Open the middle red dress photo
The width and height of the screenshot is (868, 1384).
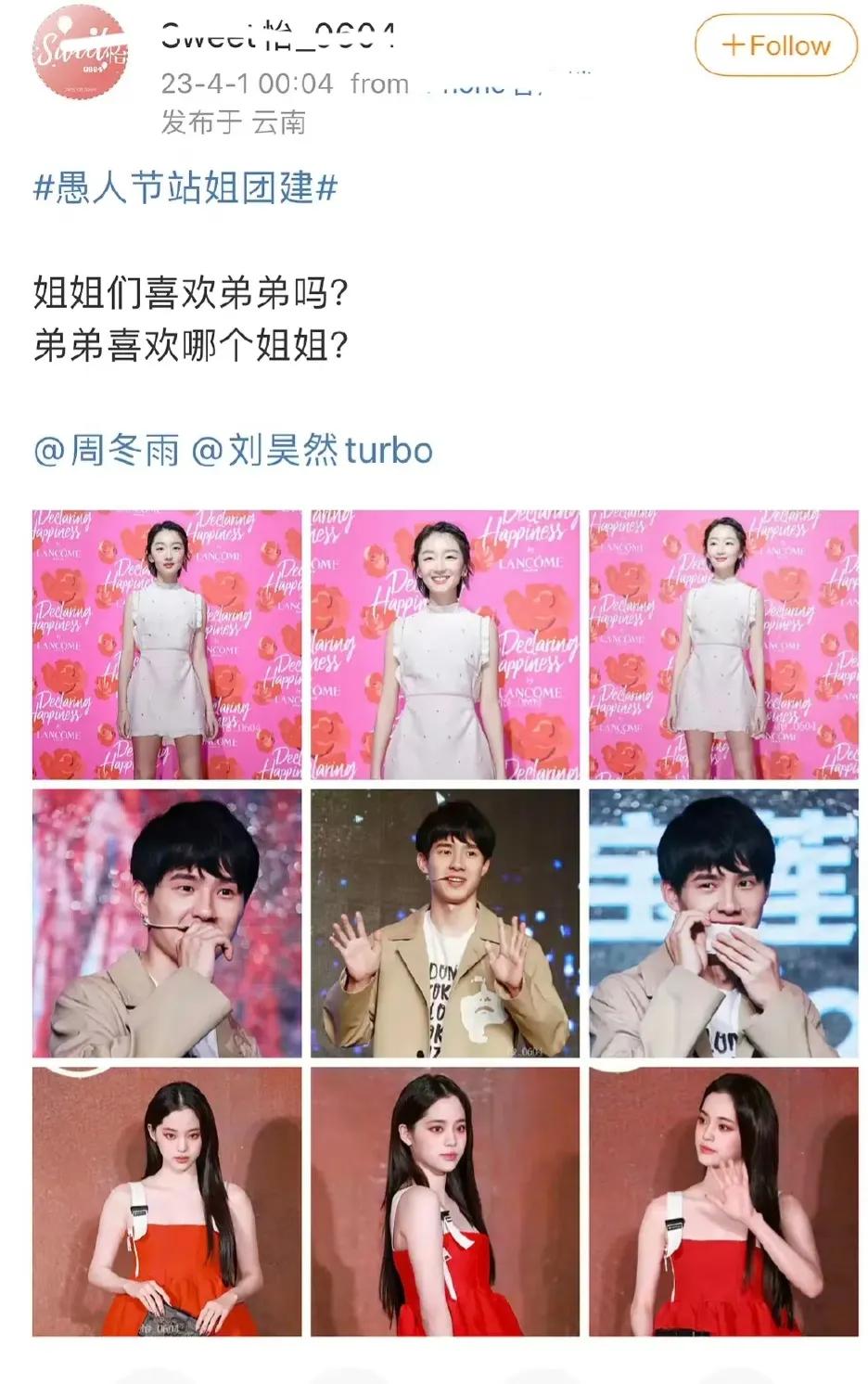point(445,1201)
